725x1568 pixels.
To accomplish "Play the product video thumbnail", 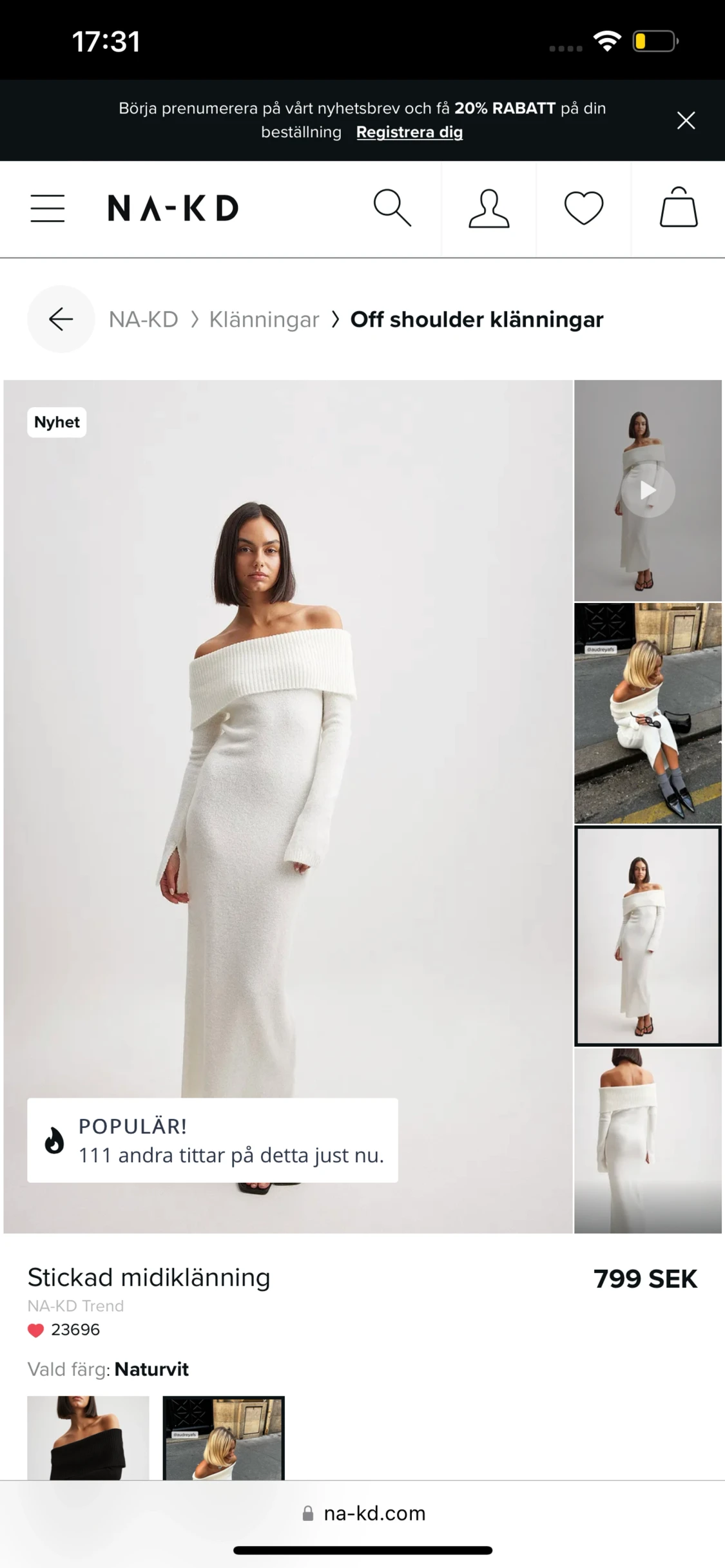I will point(648,491).
